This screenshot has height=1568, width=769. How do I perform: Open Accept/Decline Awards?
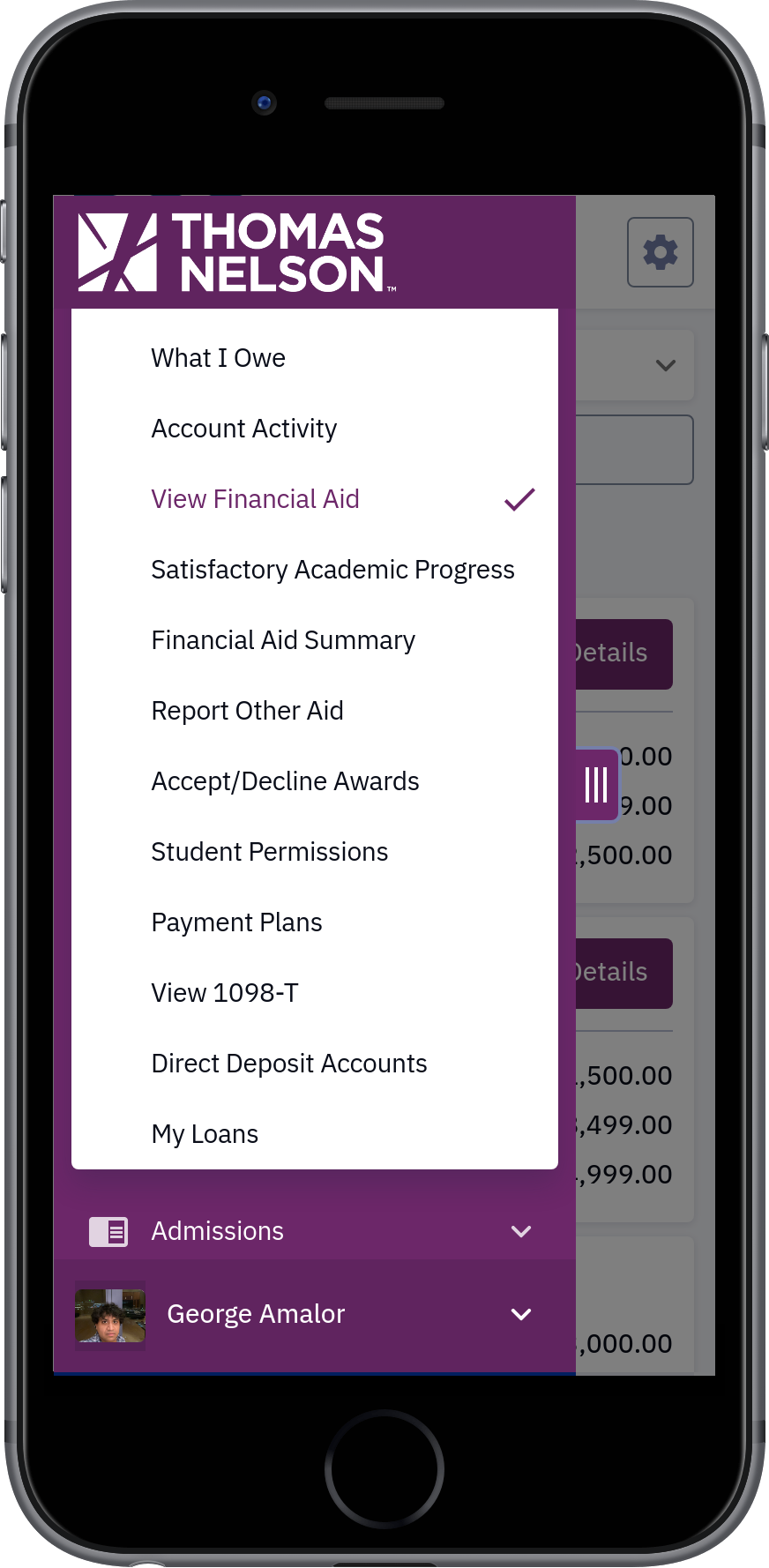point(314,781)
